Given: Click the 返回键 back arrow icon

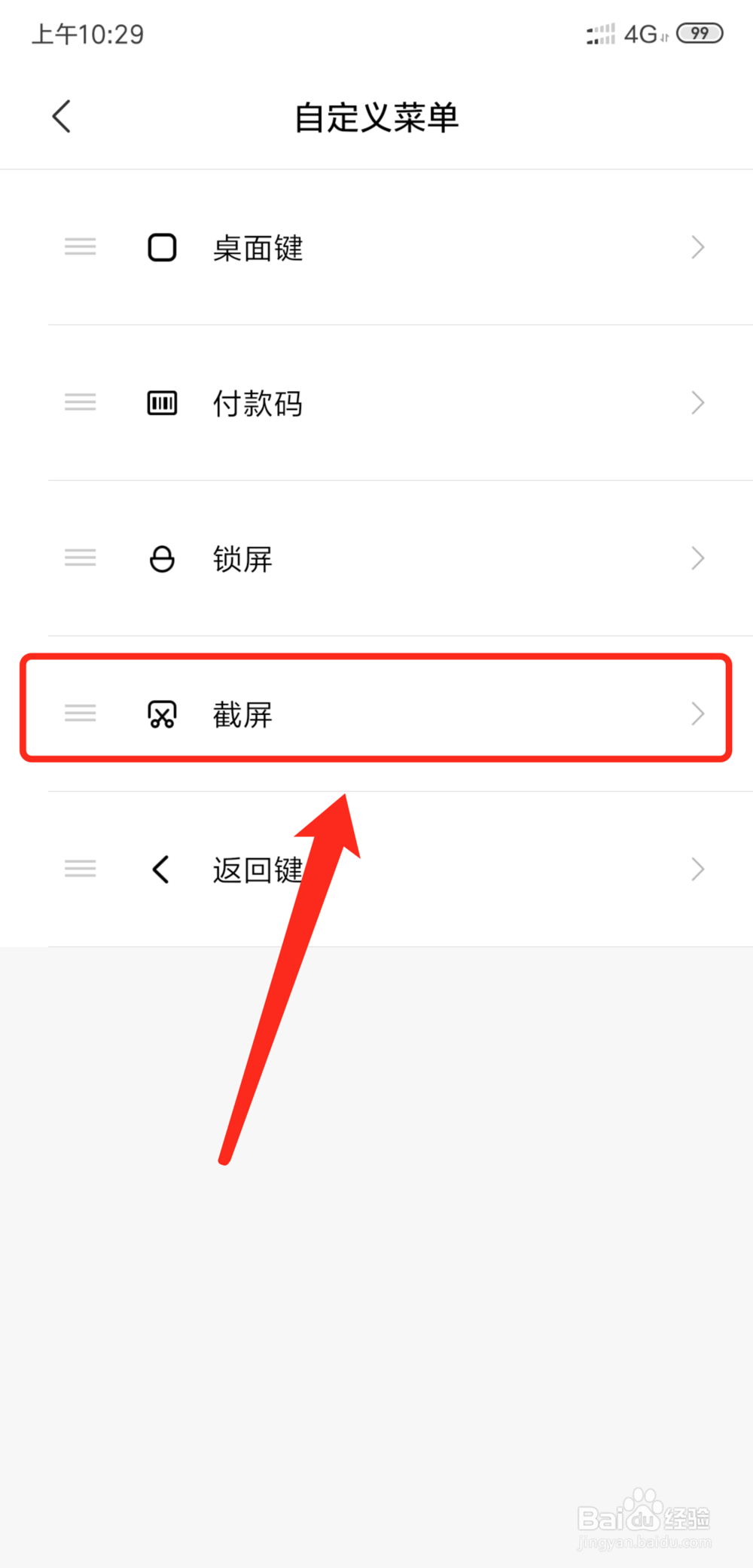Looking at the screenshot, I should point(161,869).
